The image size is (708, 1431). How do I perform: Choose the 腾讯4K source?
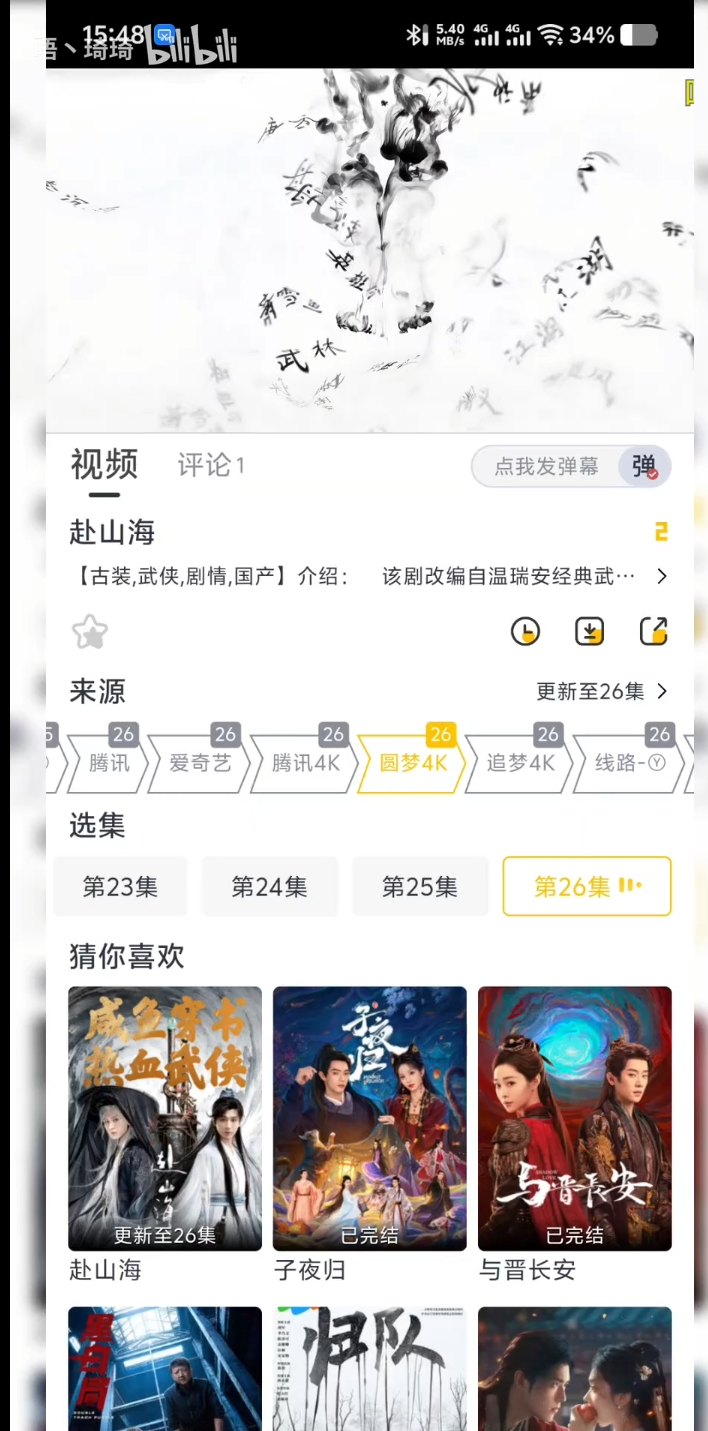(x=306, y=764)
